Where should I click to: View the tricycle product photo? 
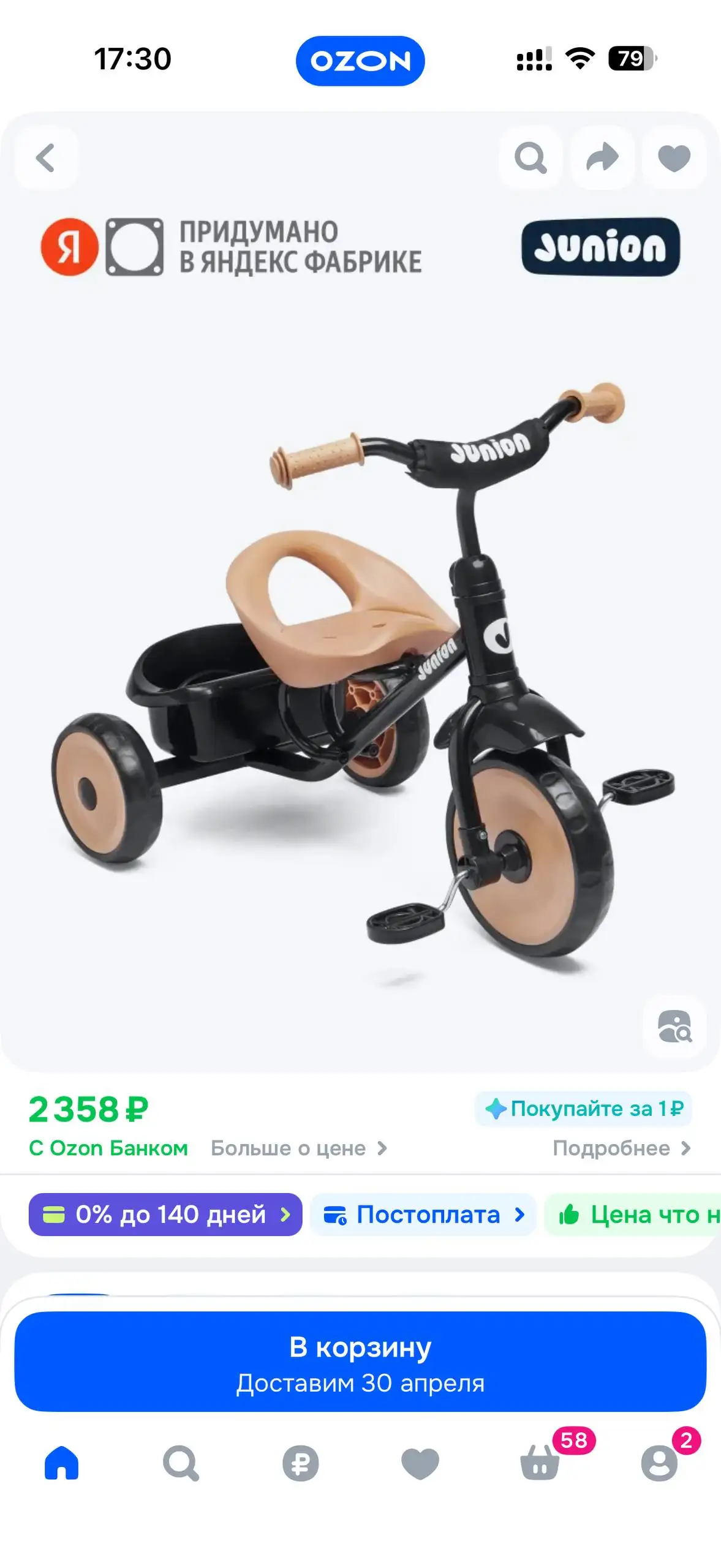point(360,674)
